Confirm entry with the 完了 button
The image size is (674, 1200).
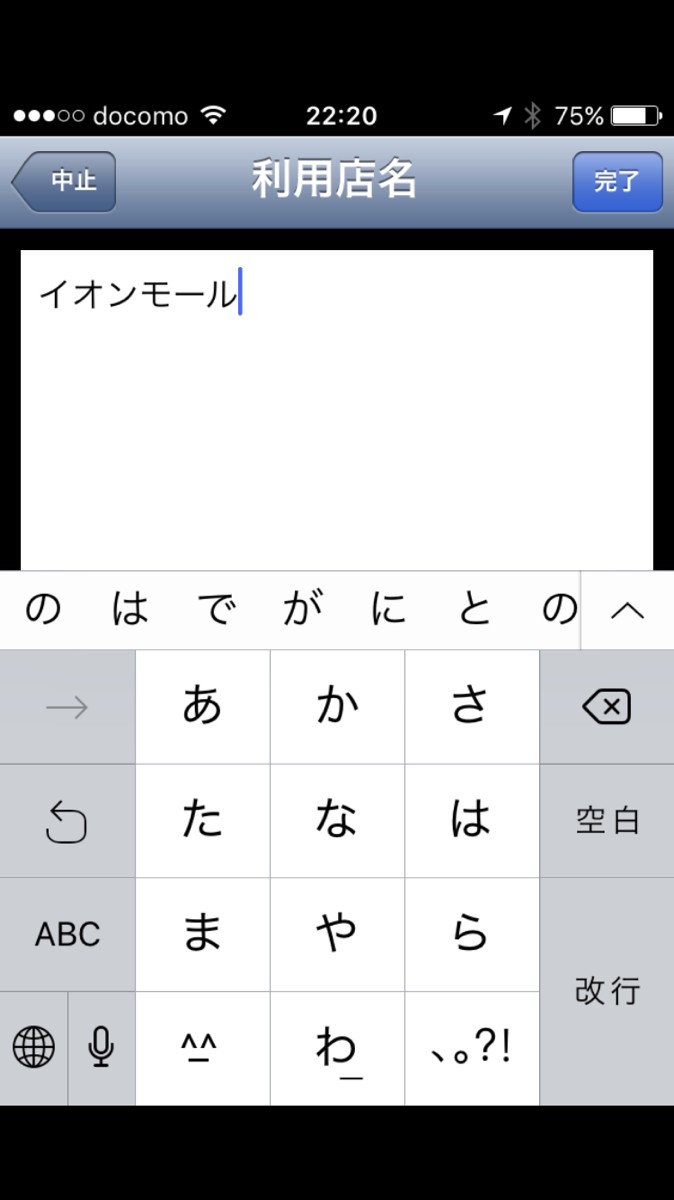[x=616, y=182]
